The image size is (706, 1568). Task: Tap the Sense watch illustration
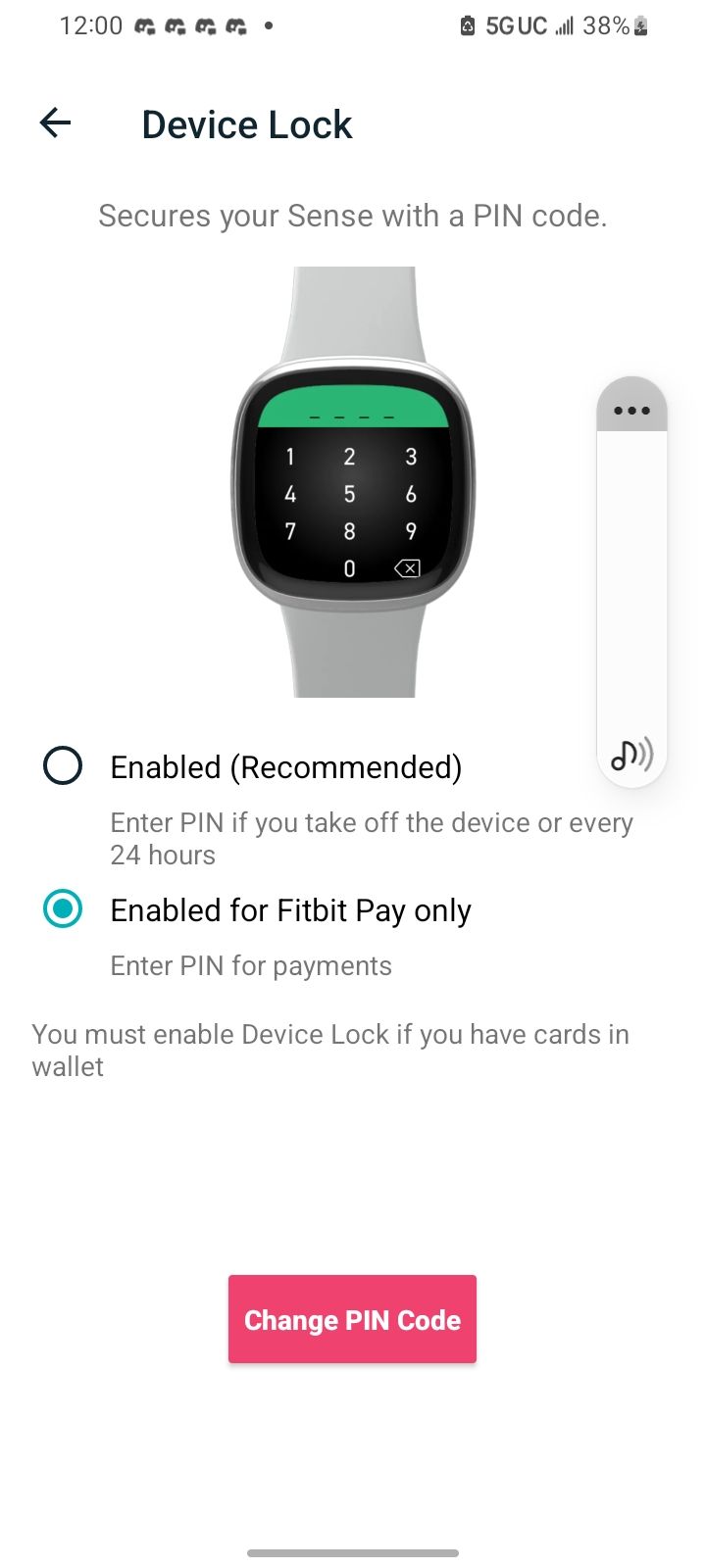(x=353, y=480)
